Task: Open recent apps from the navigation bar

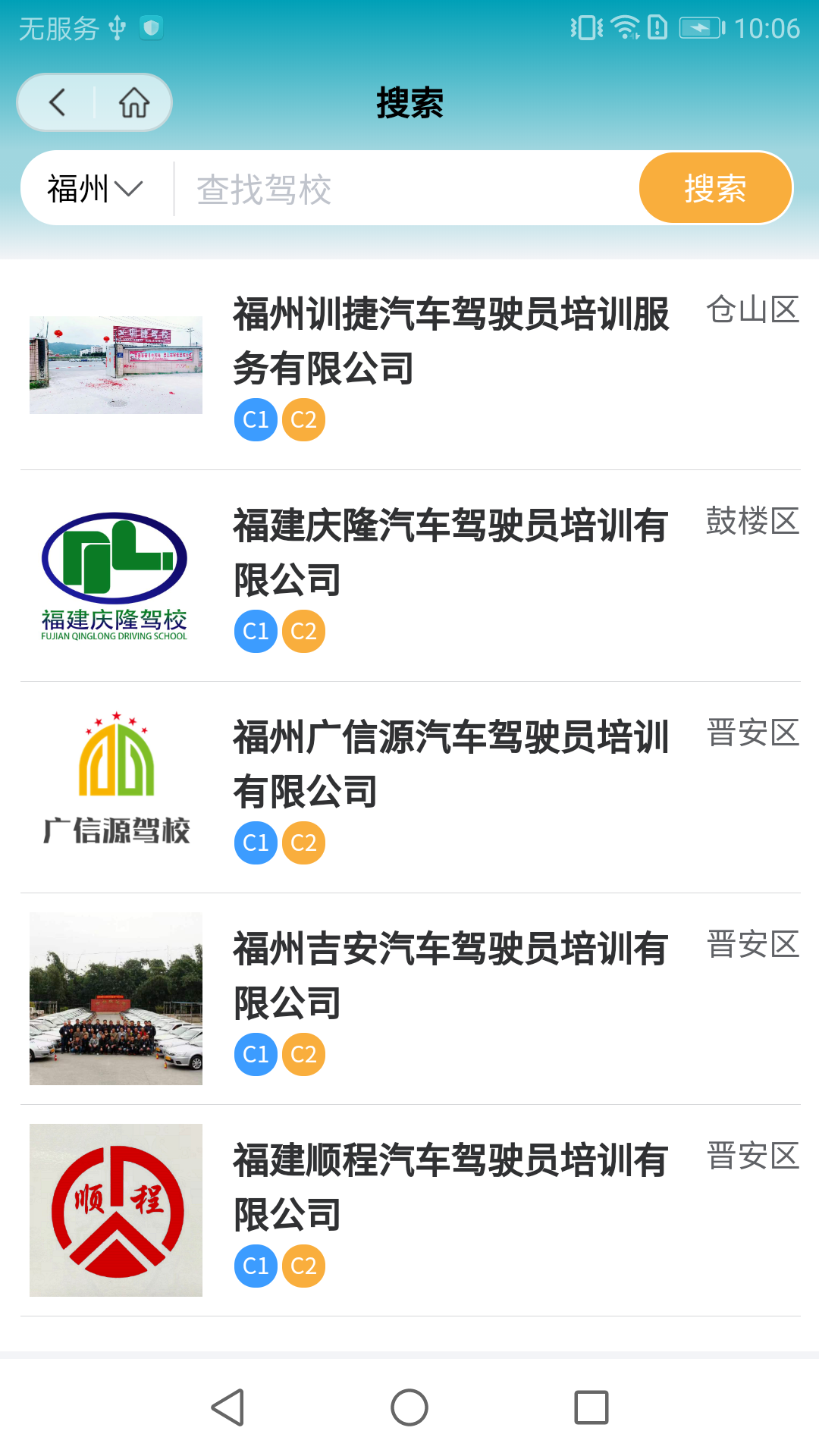Action: [x=591, y=1407]
